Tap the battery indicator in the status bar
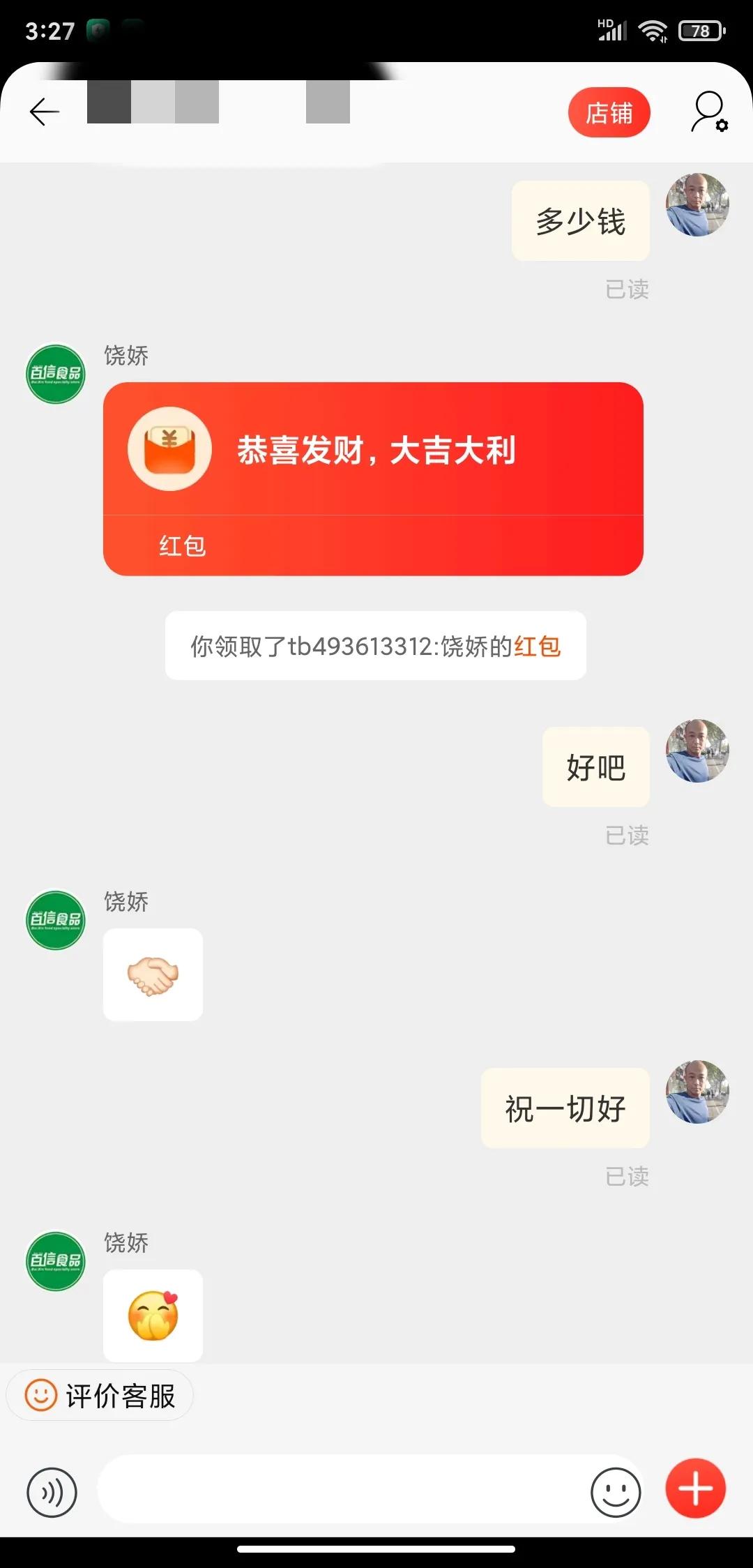 (x=700, y=29)
